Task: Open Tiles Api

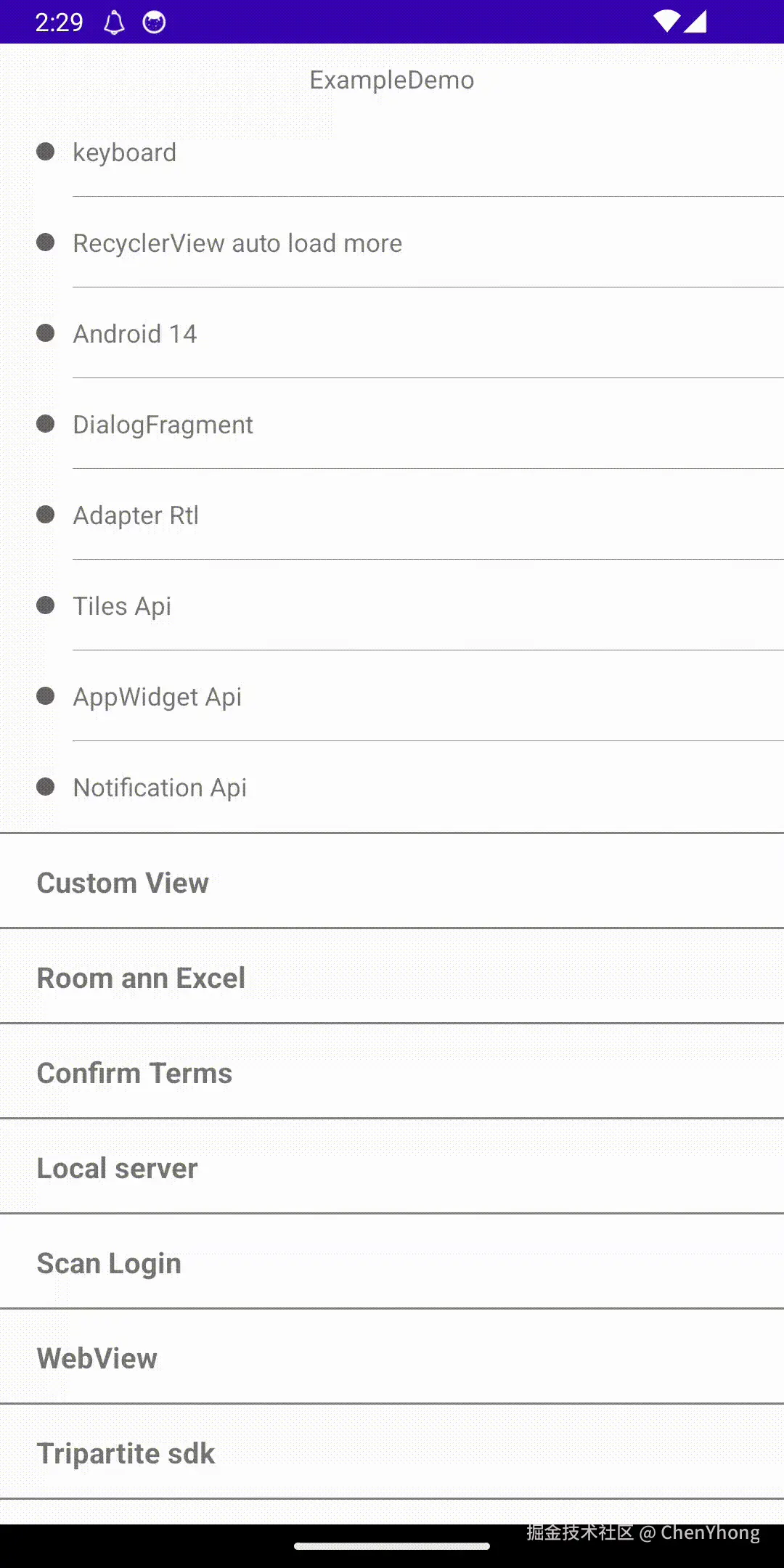Action: pos(122,606)
